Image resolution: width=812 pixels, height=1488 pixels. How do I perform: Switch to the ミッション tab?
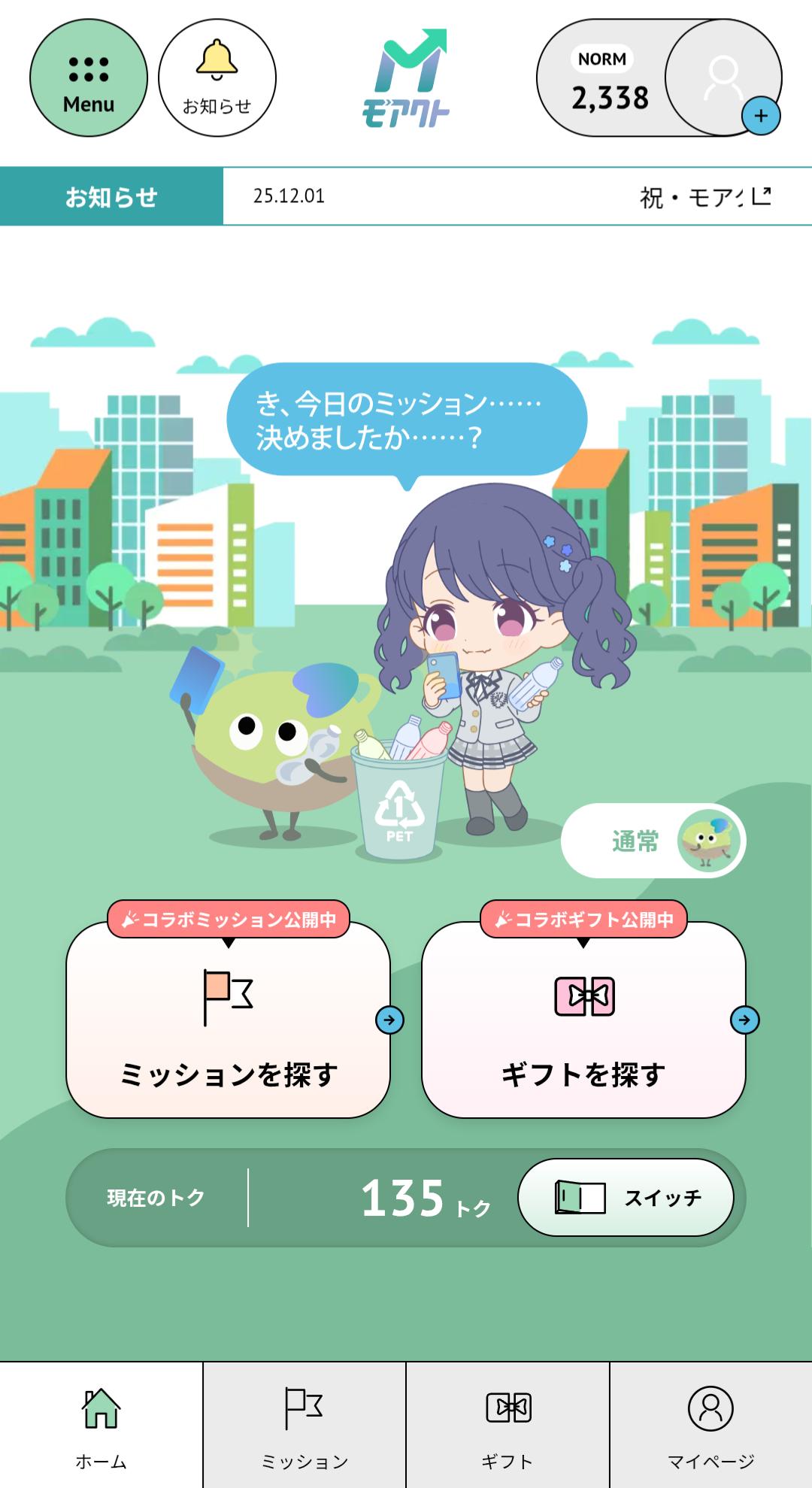(304, 1426)
